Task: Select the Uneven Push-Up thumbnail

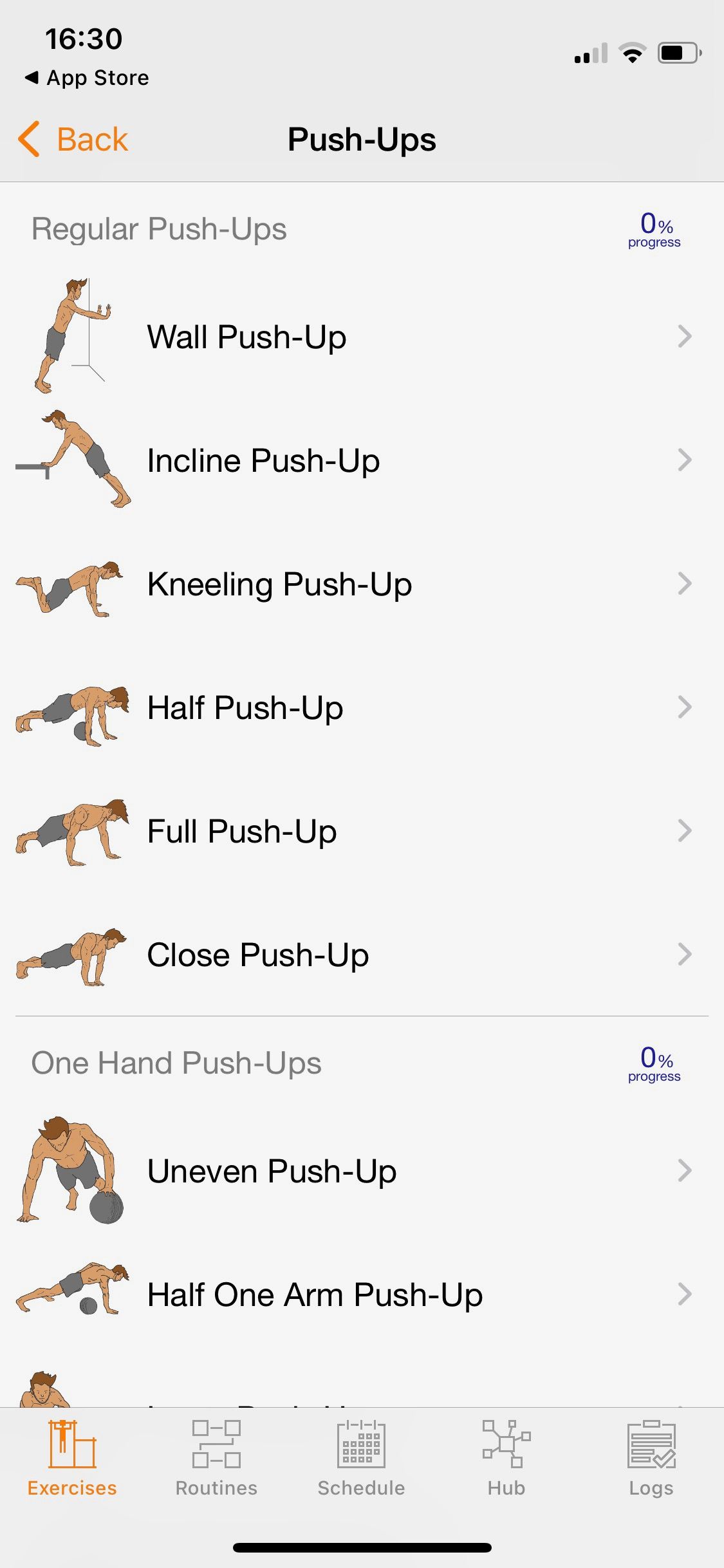Action: point(71,1171)
